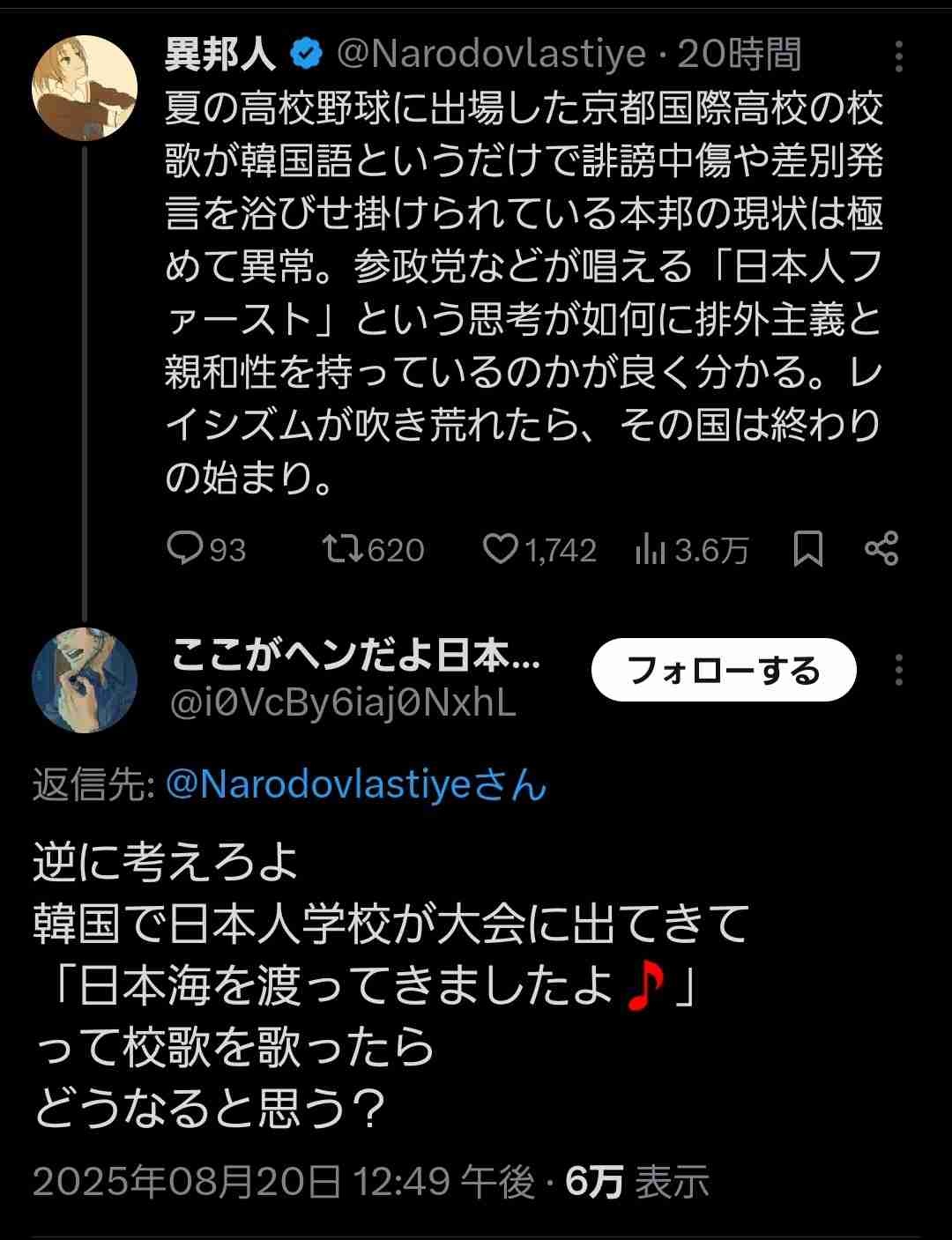The height and width of the screenshot is (1240, 952).
Task: Open @i0VcBy6iaj0NxhL user handle
Action: pyautogui.click(x=342, y=704)
